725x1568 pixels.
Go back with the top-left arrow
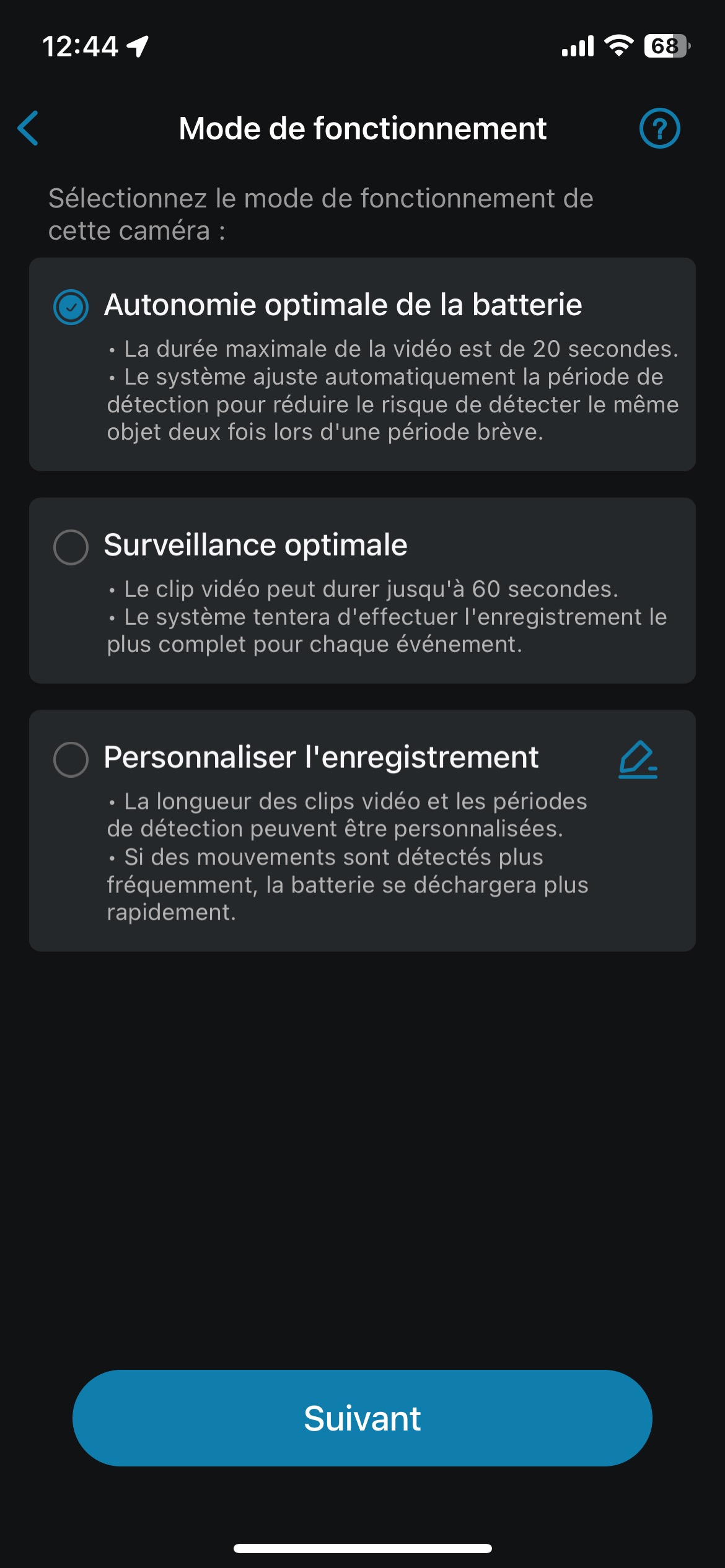[29, 128]
